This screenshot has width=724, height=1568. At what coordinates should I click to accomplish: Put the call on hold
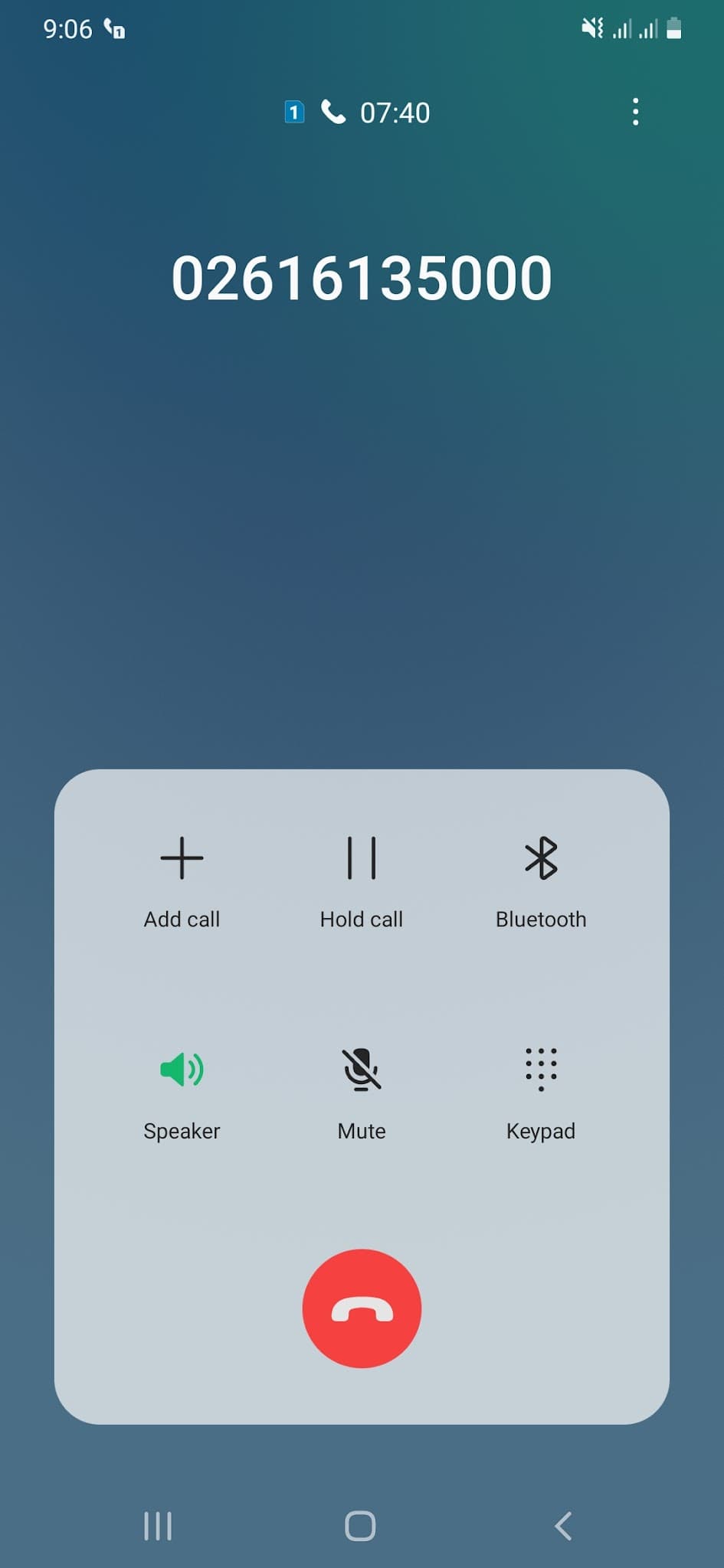(361, 880)
